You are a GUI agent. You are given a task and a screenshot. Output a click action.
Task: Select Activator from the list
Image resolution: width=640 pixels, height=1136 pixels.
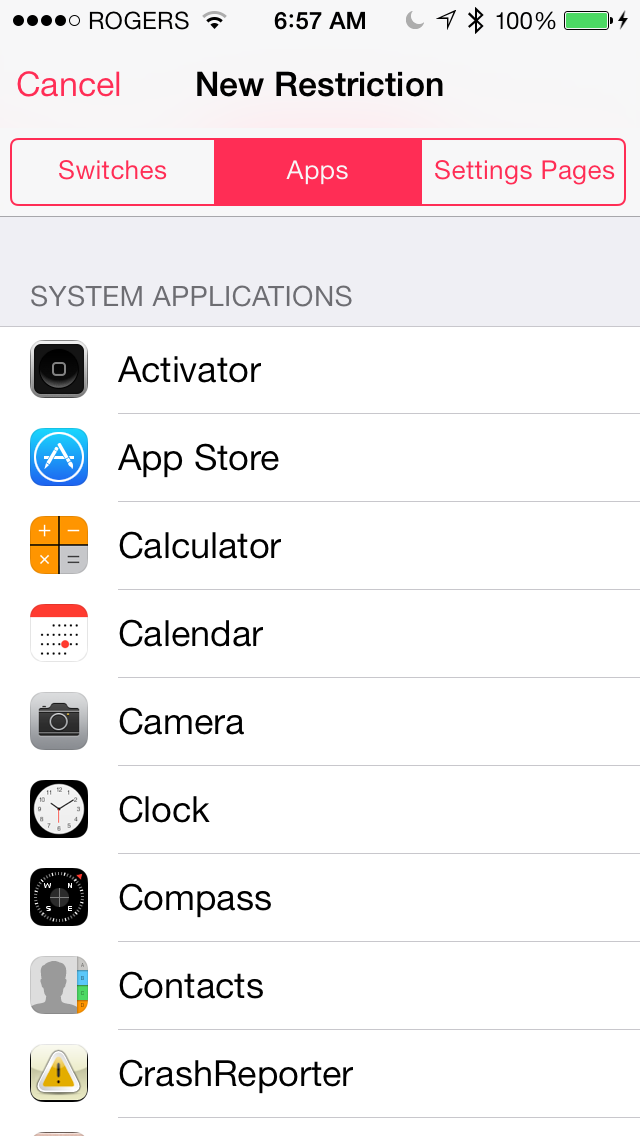click(190, 370)
